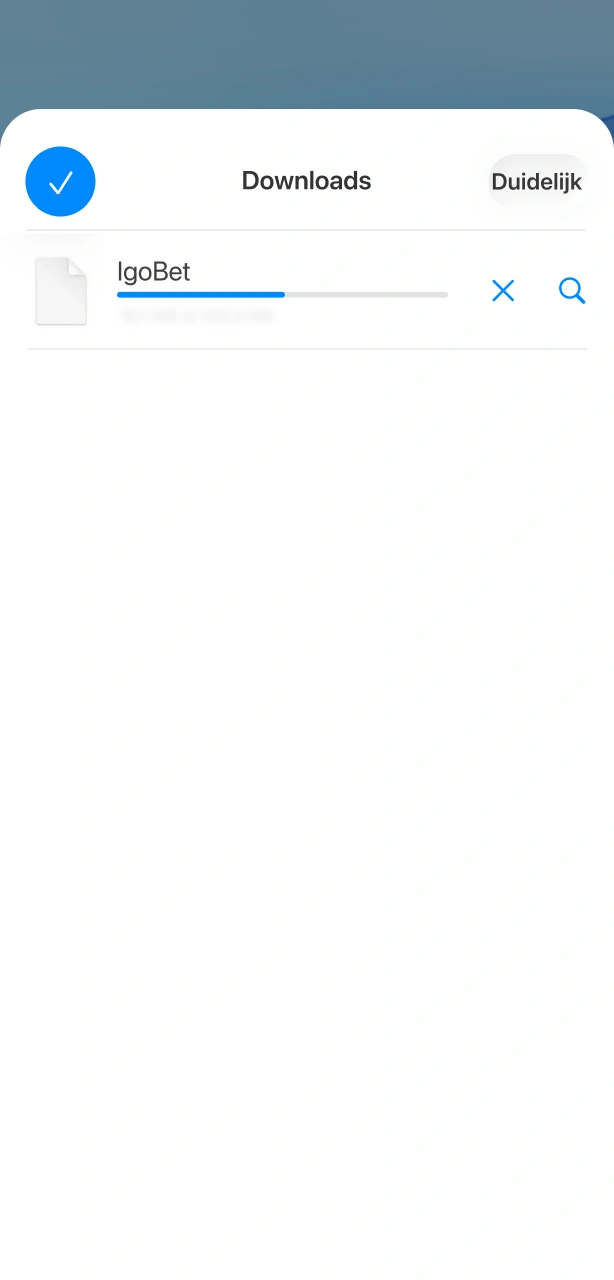
Task: Tap the blue checkmark done button
Action: [x=60, y=182]
